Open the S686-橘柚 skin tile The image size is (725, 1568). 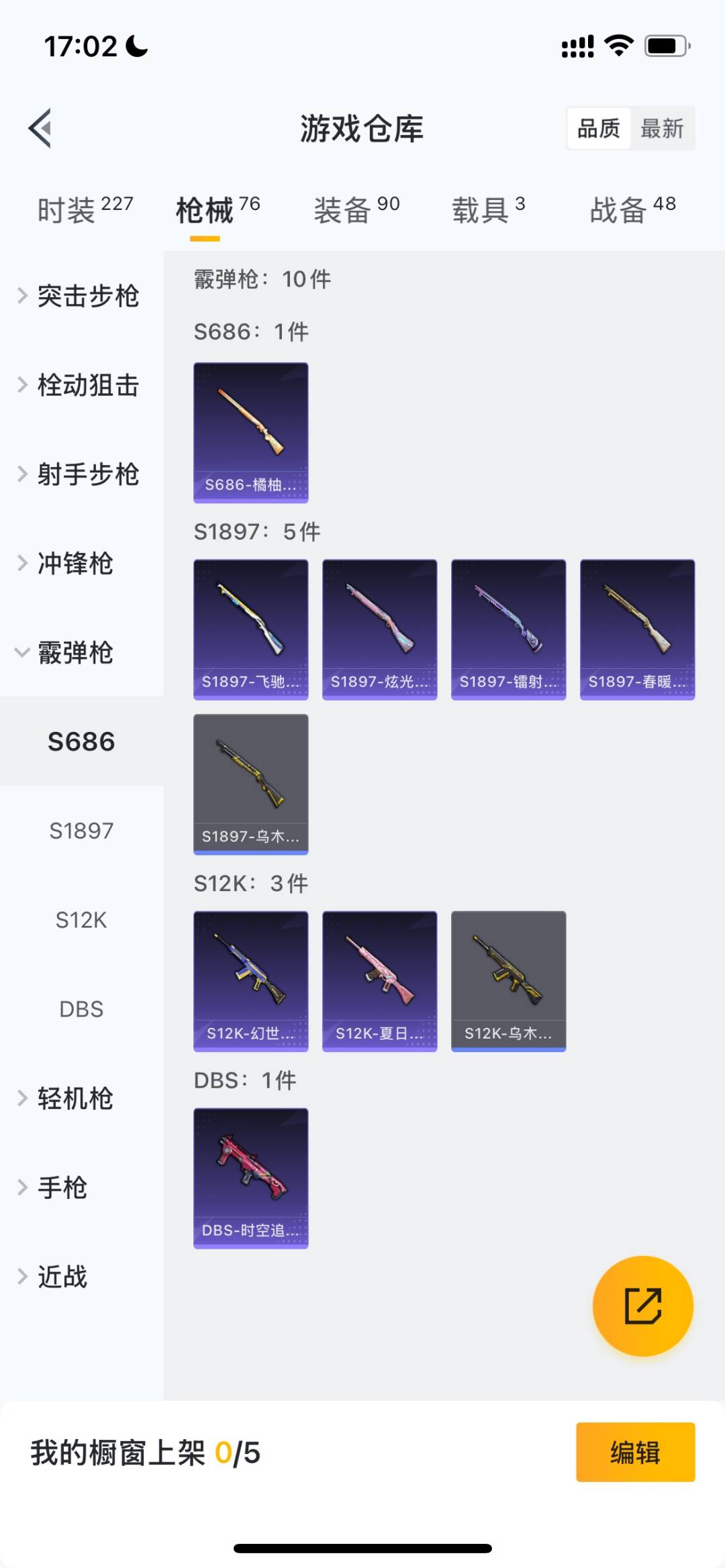(251, 433)
